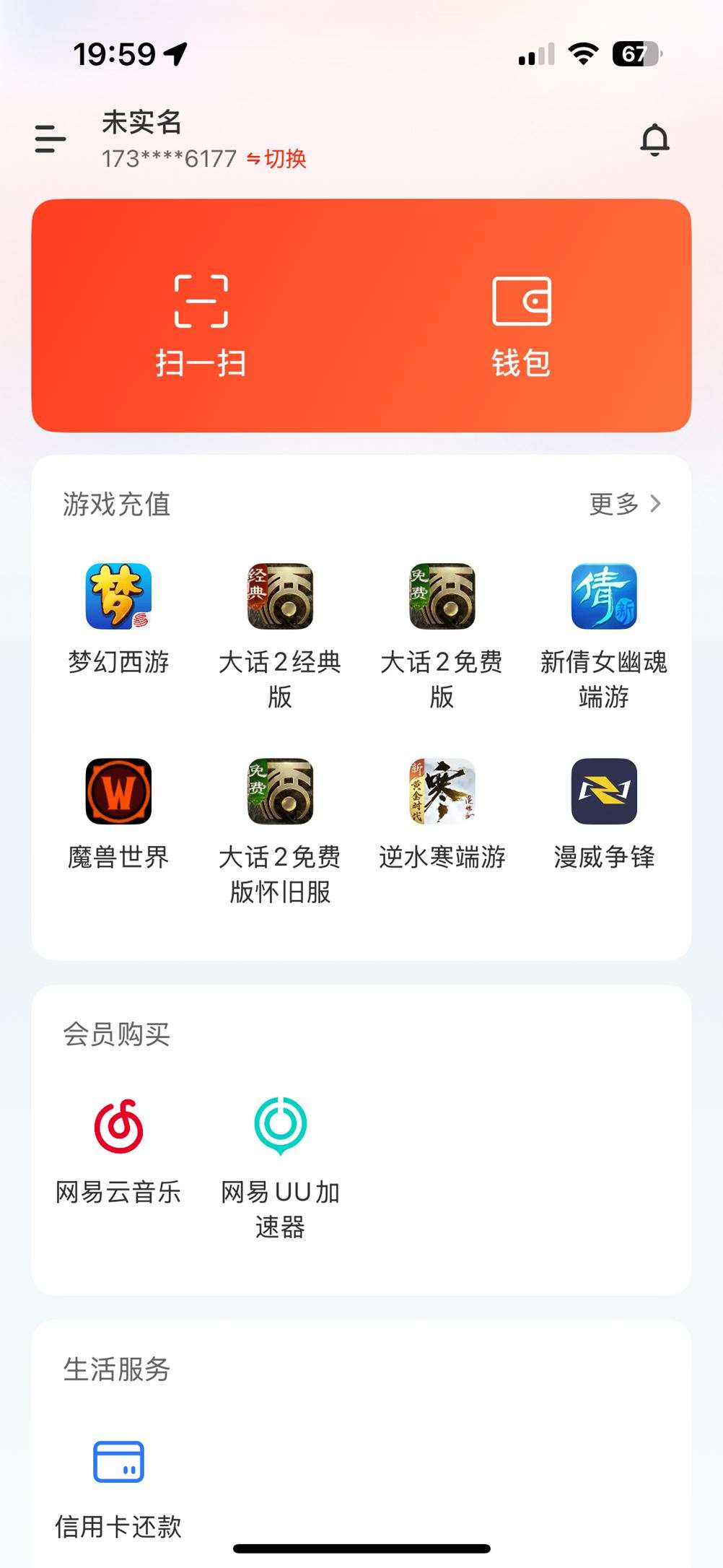Open the hamburger side menu
This screenshot has width=723, height=1568.
pyautogui.click(x=49, y=139)
